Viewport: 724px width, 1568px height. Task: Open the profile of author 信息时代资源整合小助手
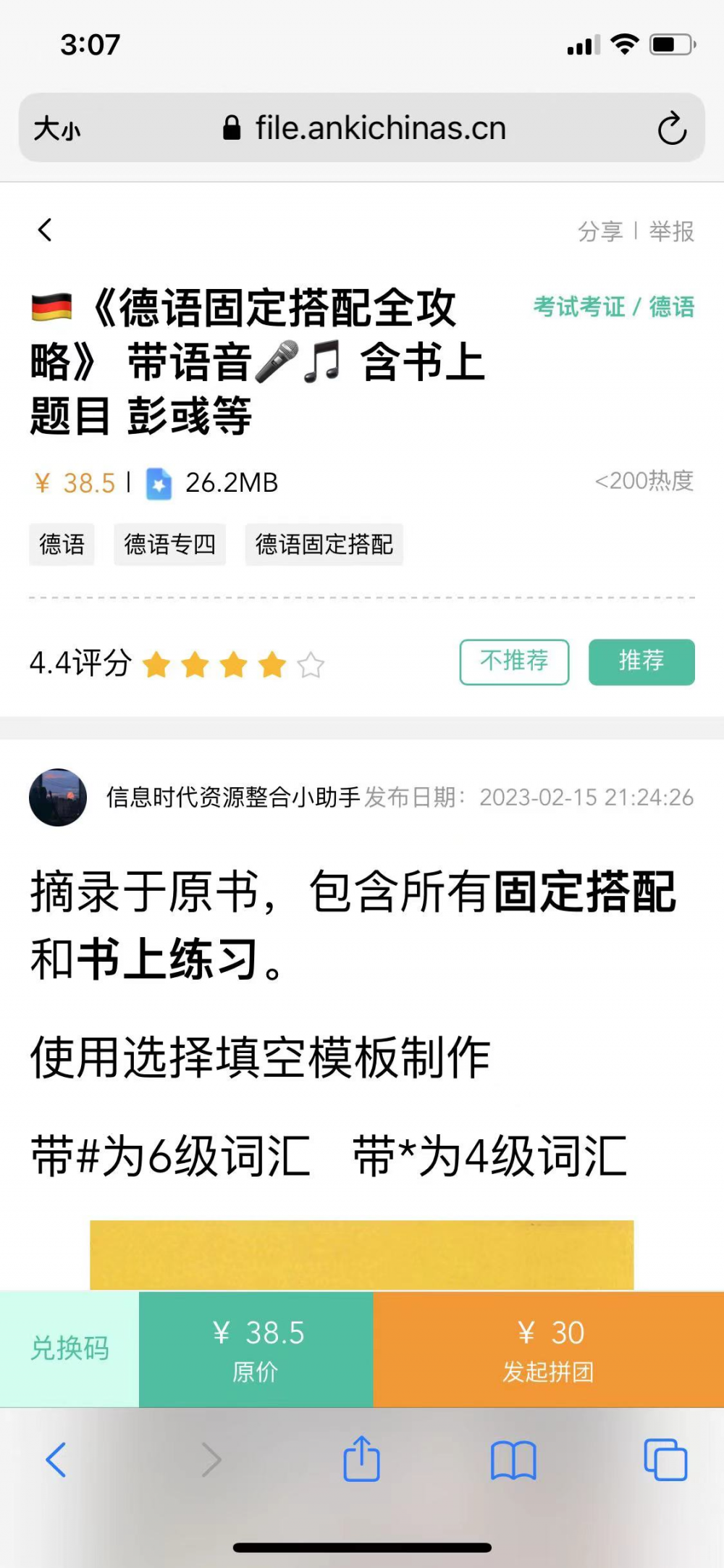[232, 797]
